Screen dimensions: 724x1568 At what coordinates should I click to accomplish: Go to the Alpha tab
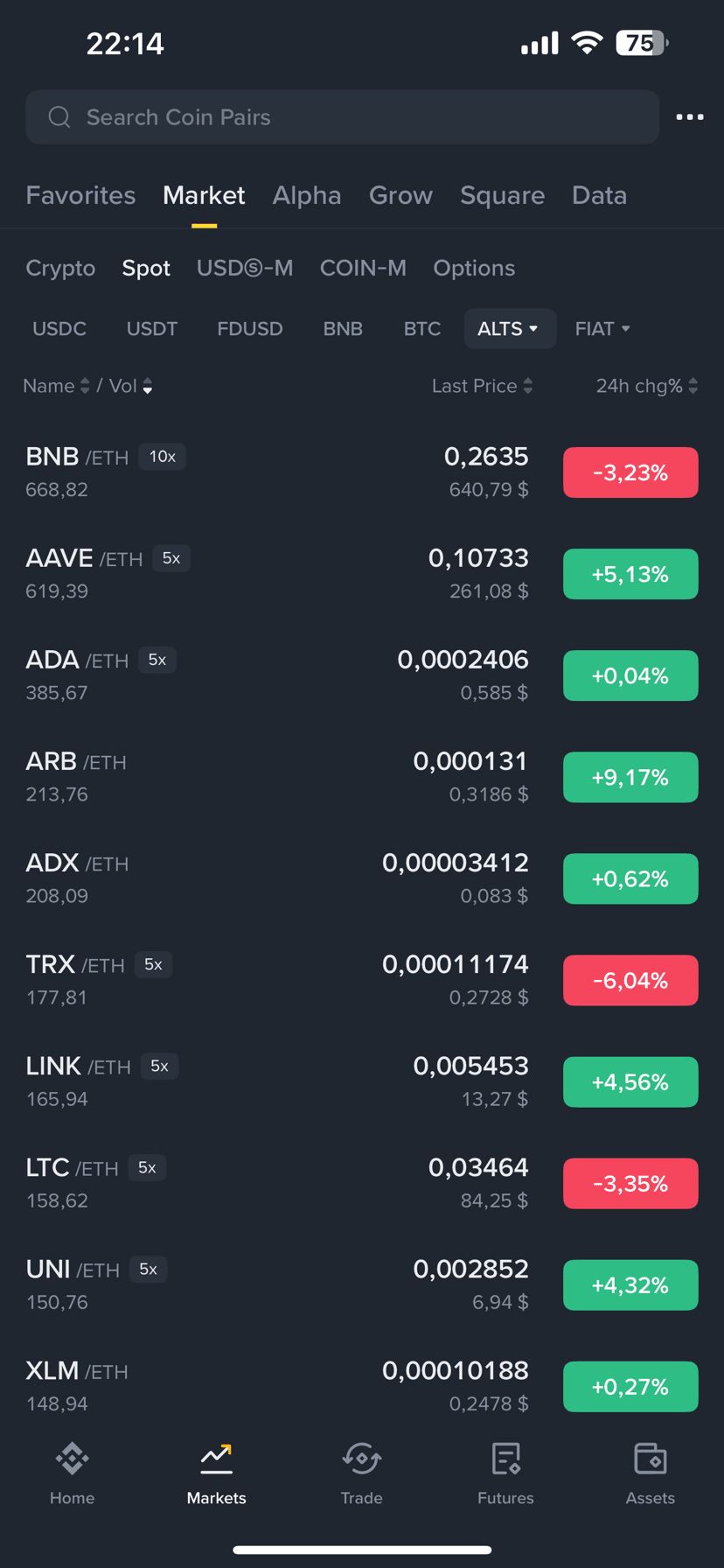306,195
